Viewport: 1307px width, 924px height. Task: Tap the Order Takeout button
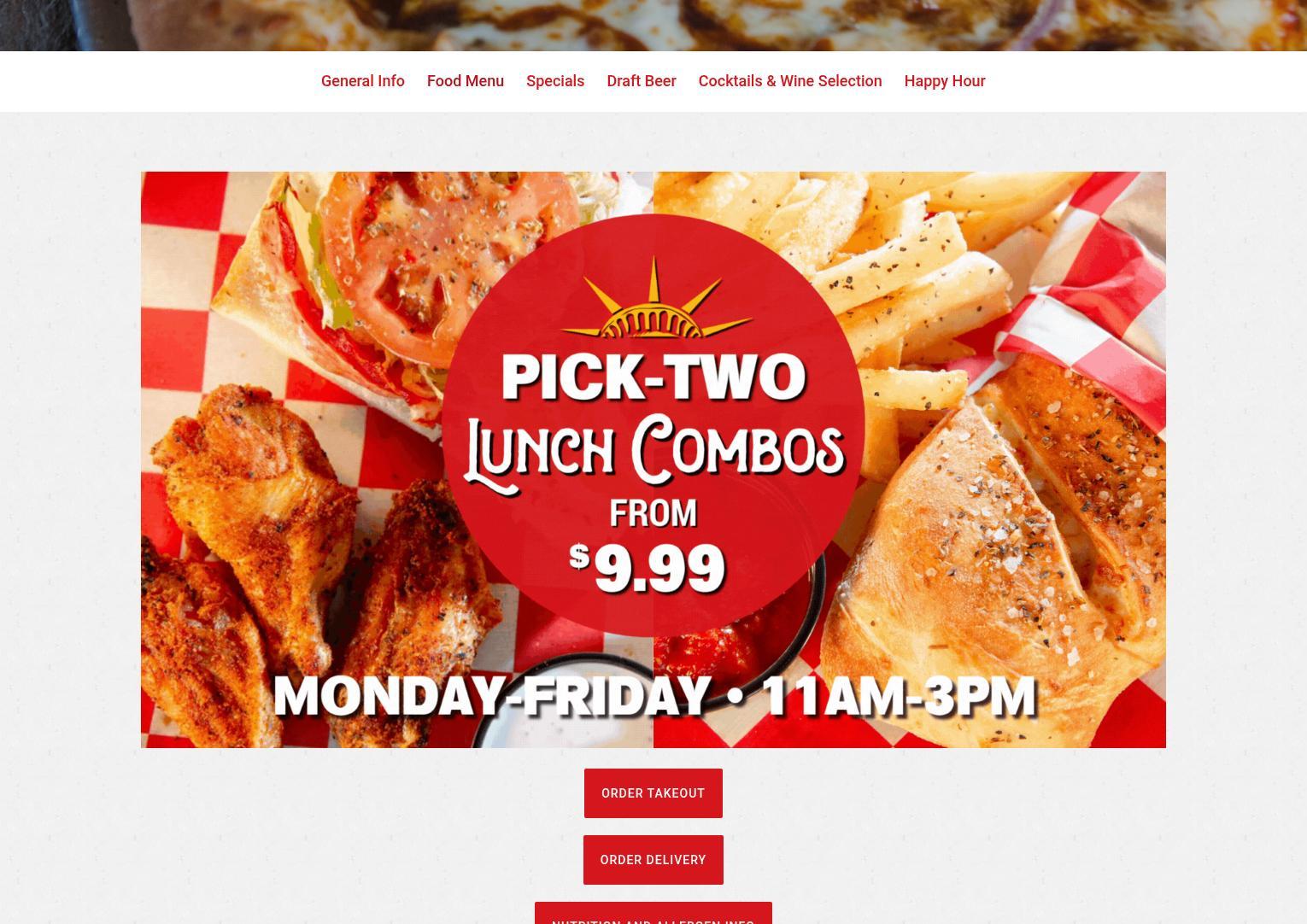(x=653, y=793)
